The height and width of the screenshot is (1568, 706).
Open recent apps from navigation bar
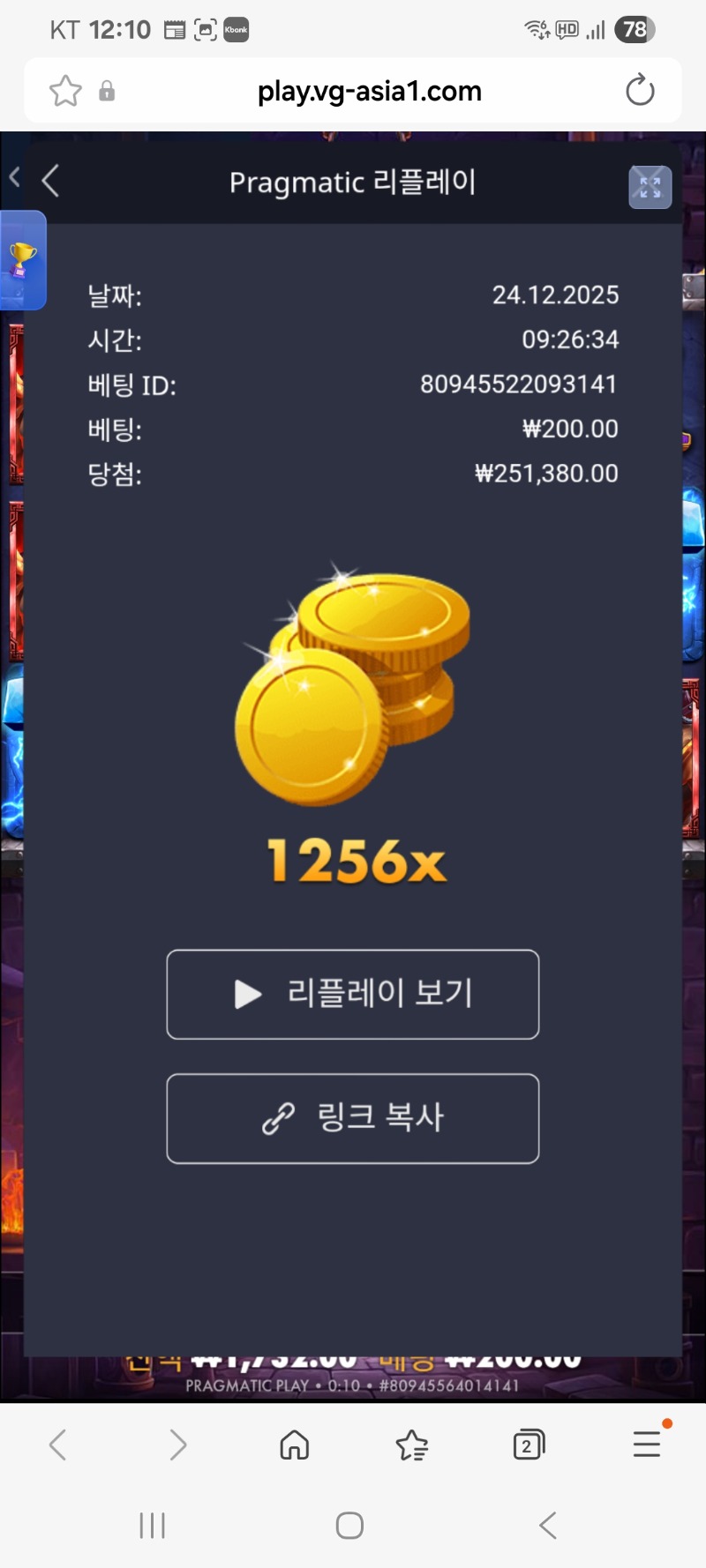point(152,1525)
